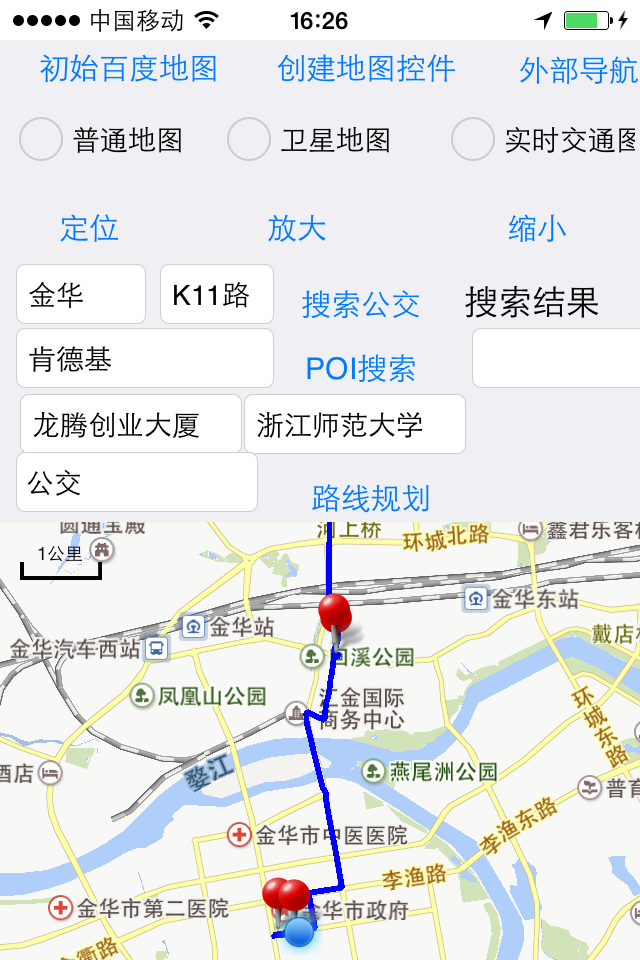Tap 搜索公交 to search bus lines
This screenshot has height=960, width=640.
point(361,305)
